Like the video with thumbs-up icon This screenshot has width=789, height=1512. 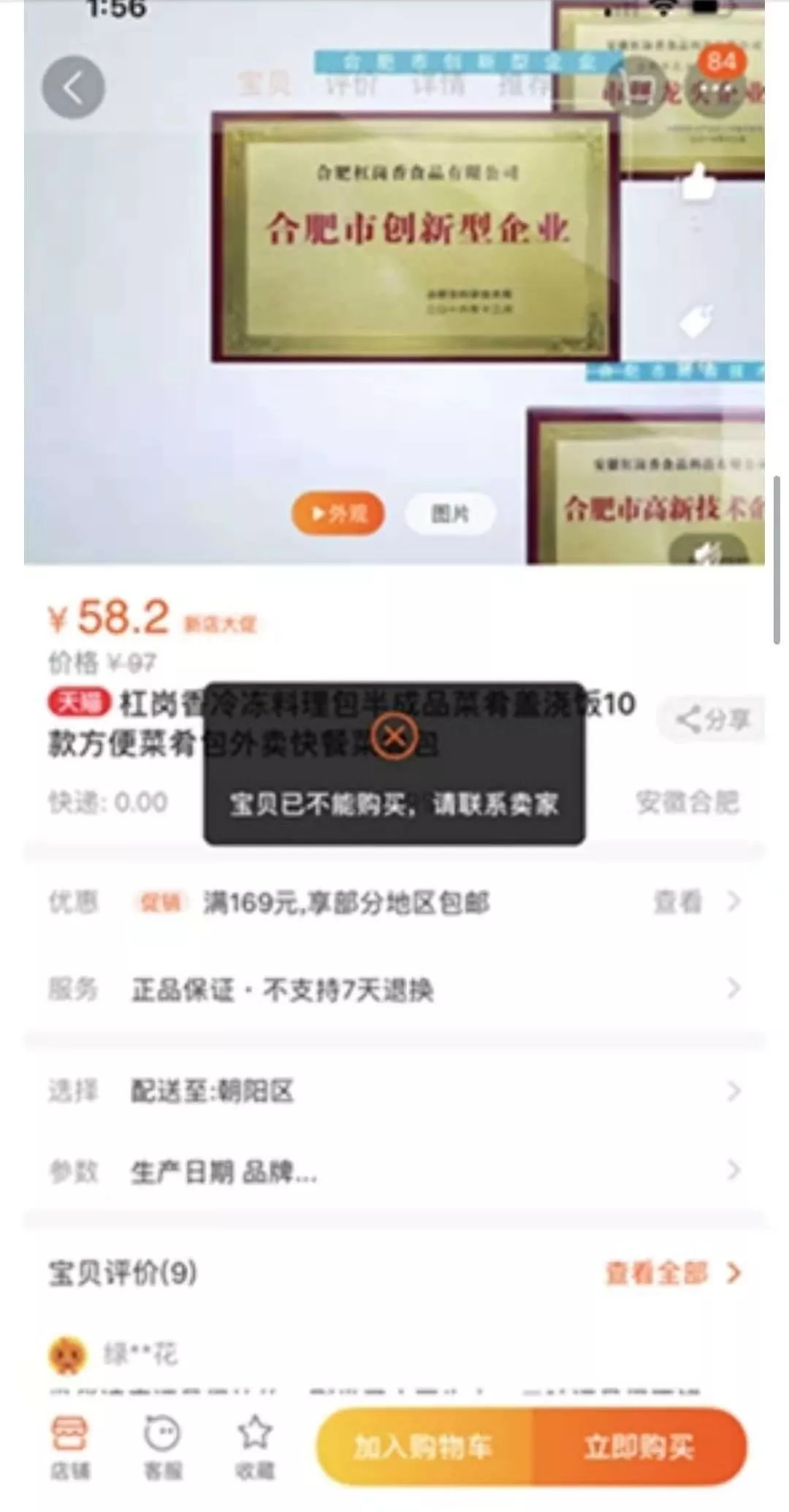click(x=698, y=183)
